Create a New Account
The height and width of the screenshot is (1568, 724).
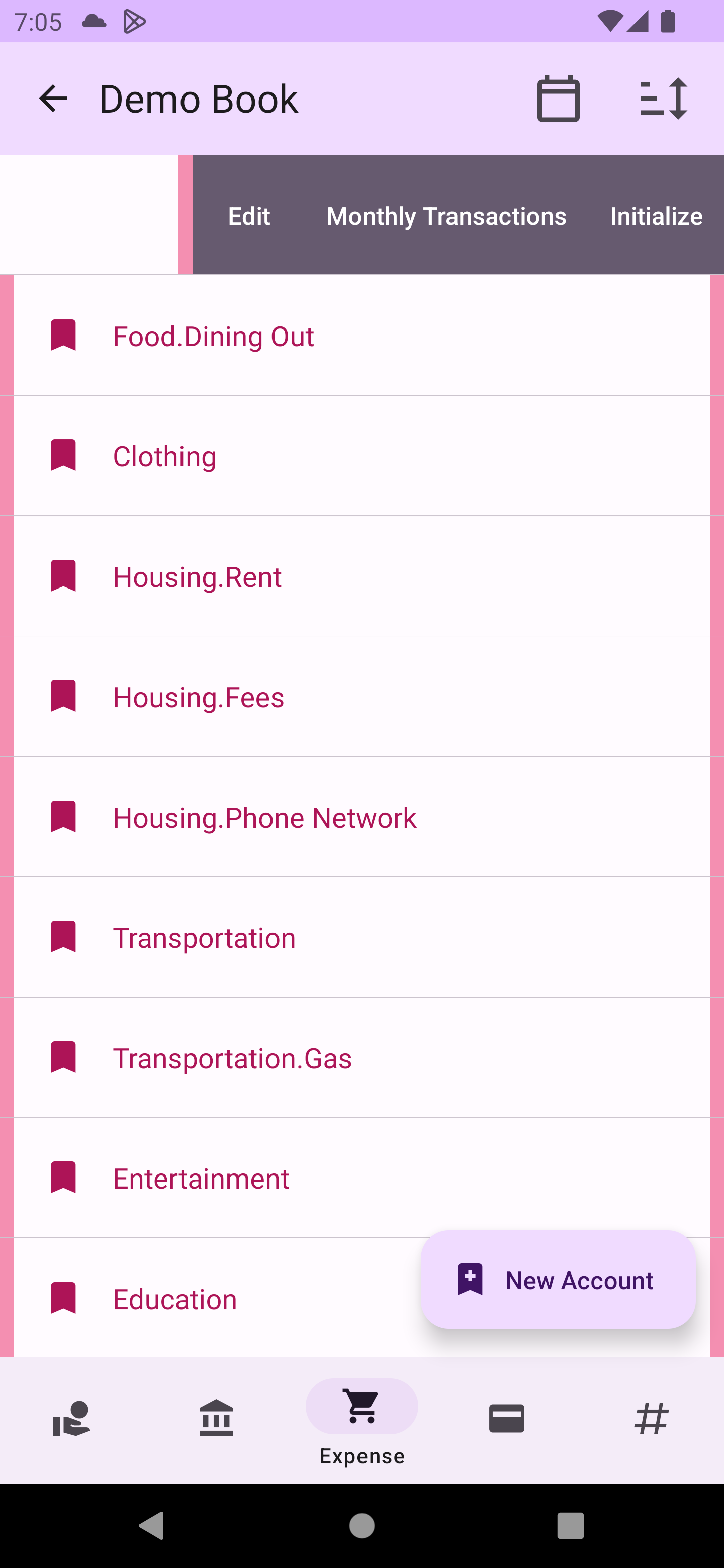point(558,1280)
